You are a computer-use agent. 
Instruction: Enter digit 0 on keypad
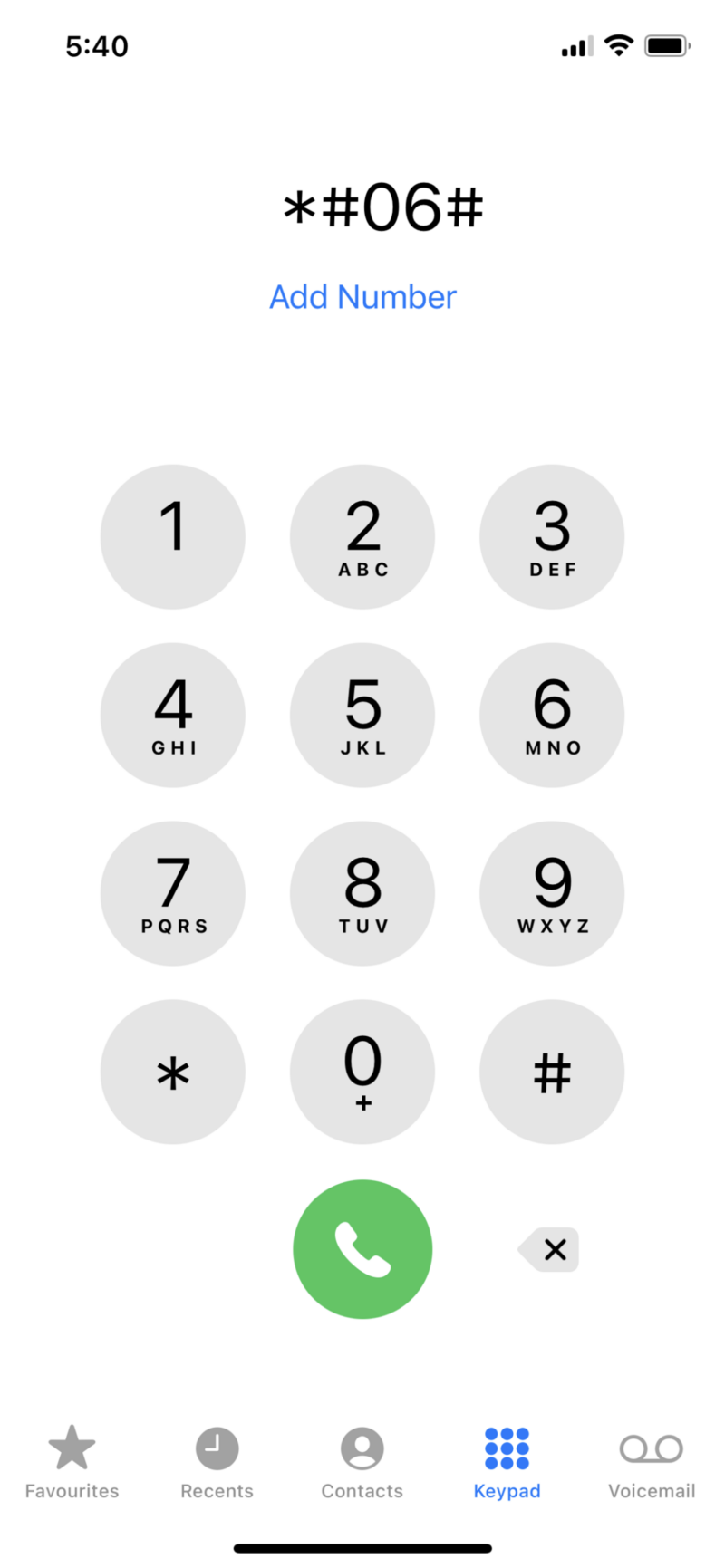pyautogui.click(x=362, y=1072)
